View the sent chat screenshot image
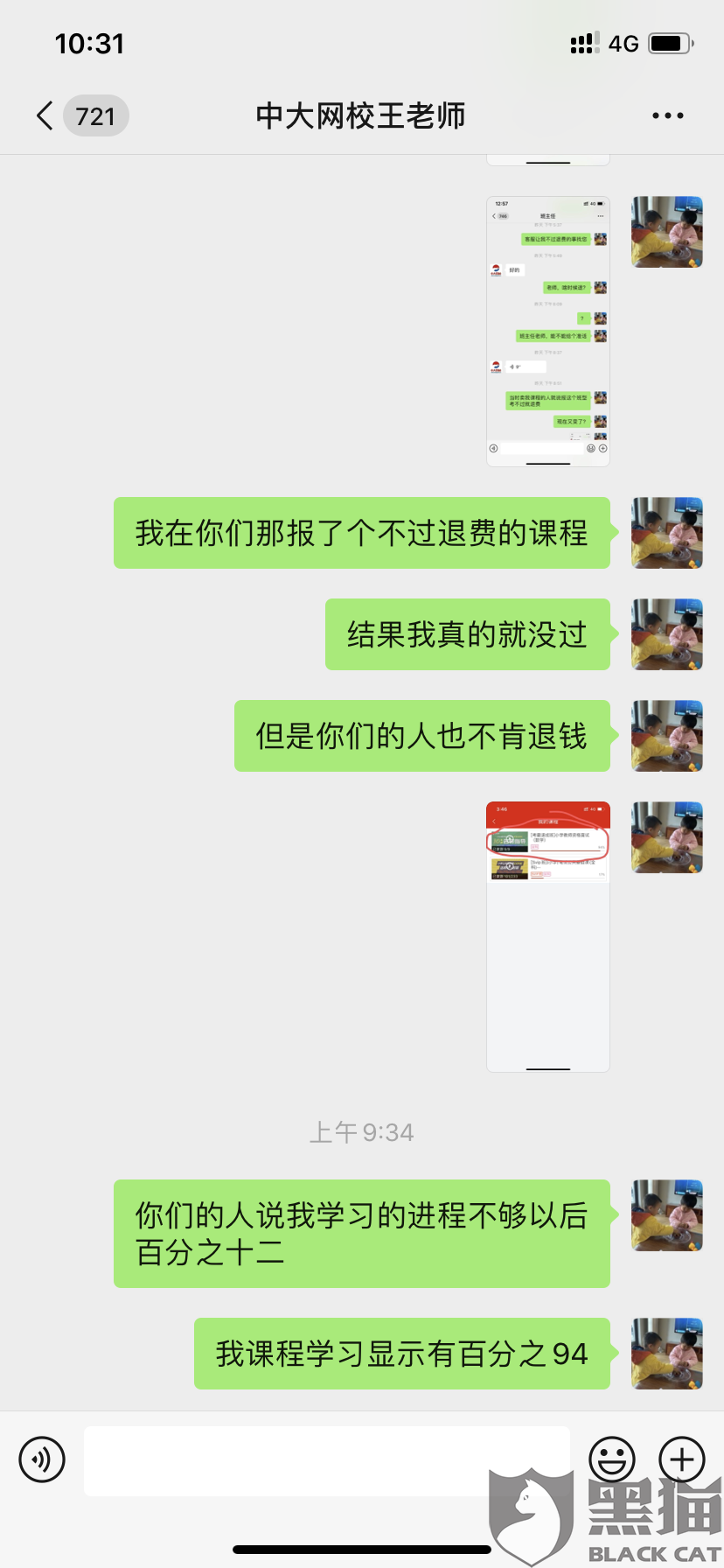Image resolution: width=724 pixels, height=1568 pixels. pyautogui.click(x=547, y=331)
